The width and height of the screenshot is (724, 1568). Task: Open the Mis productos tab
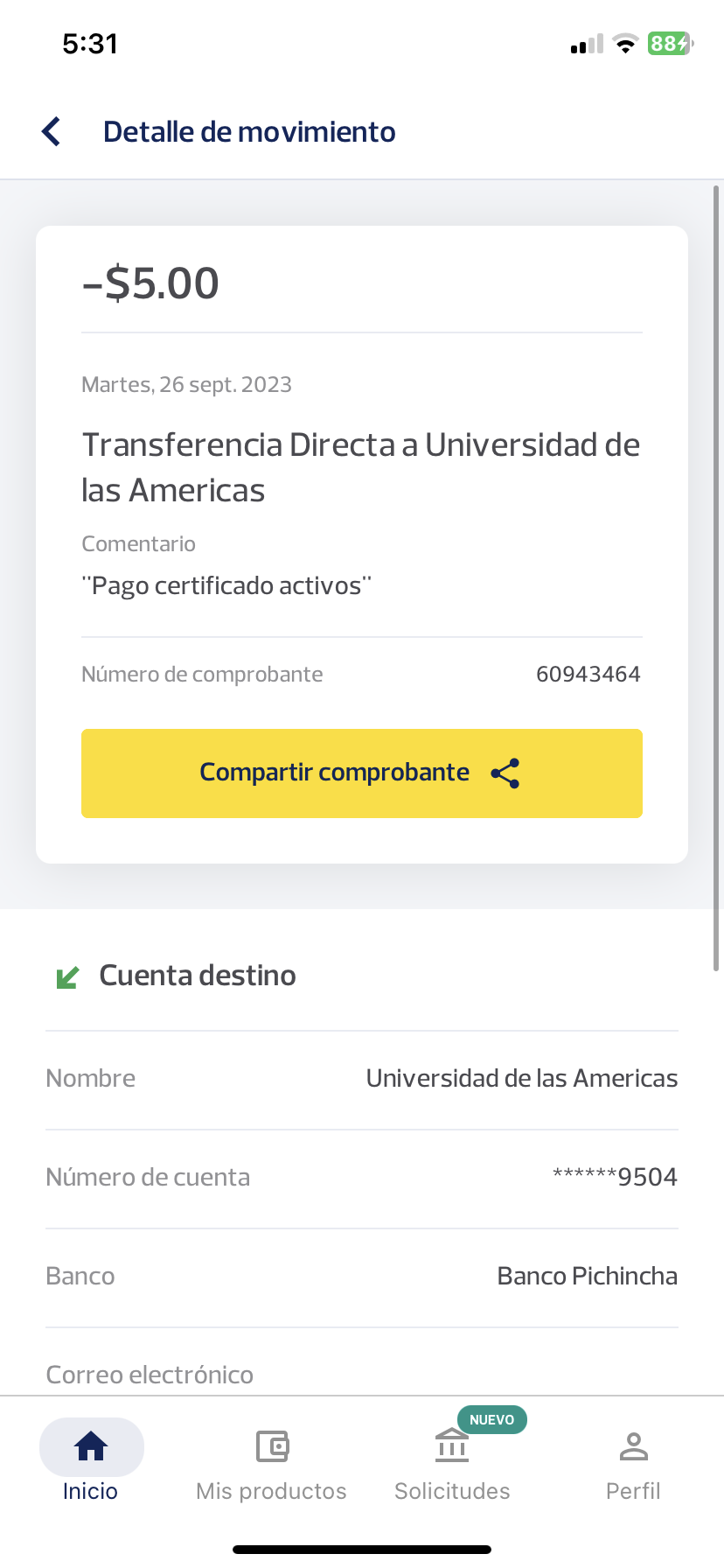(x=271, y=1460)
